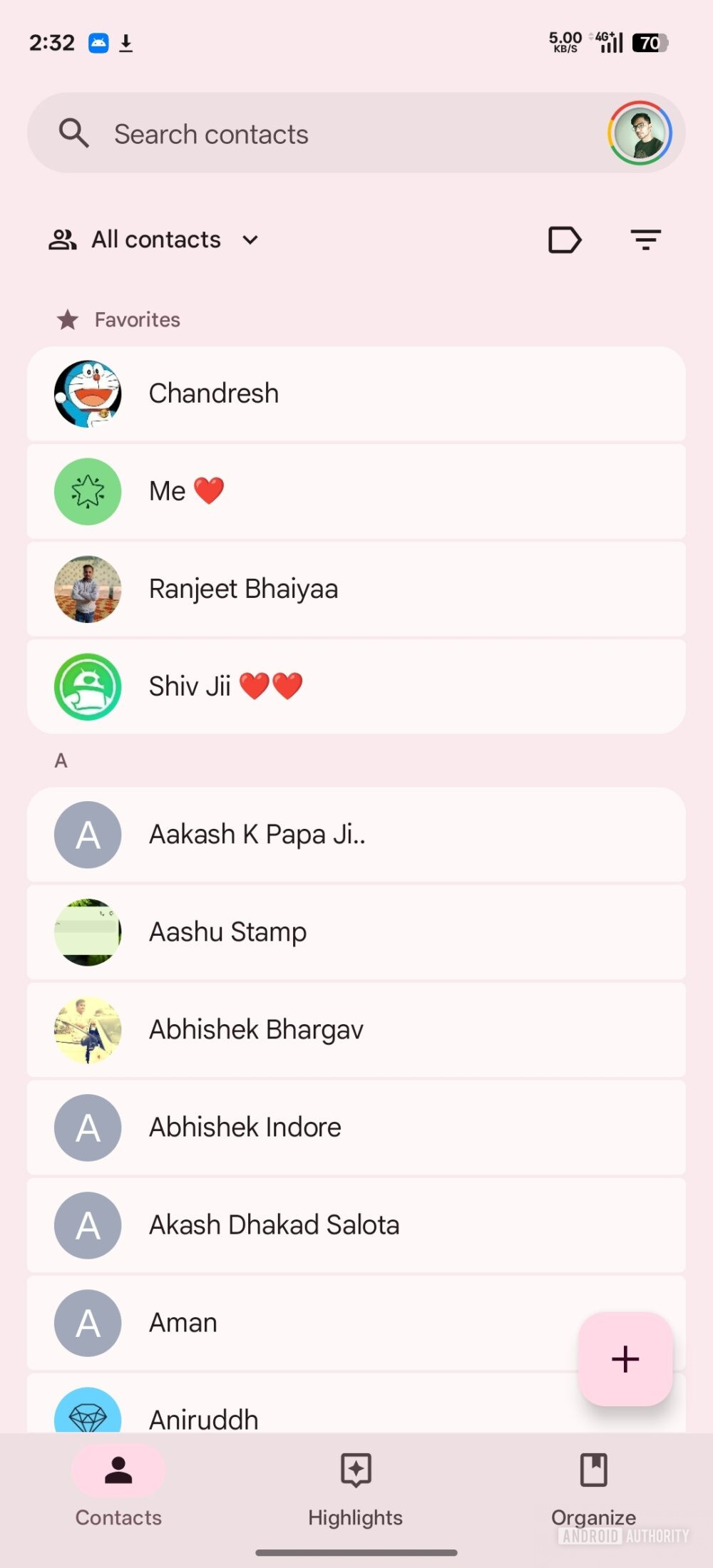The width and height of the screenshot is (713, 1568).
Task: Open the contact Abhishek Indore
Action: (x=356, y=1128)
